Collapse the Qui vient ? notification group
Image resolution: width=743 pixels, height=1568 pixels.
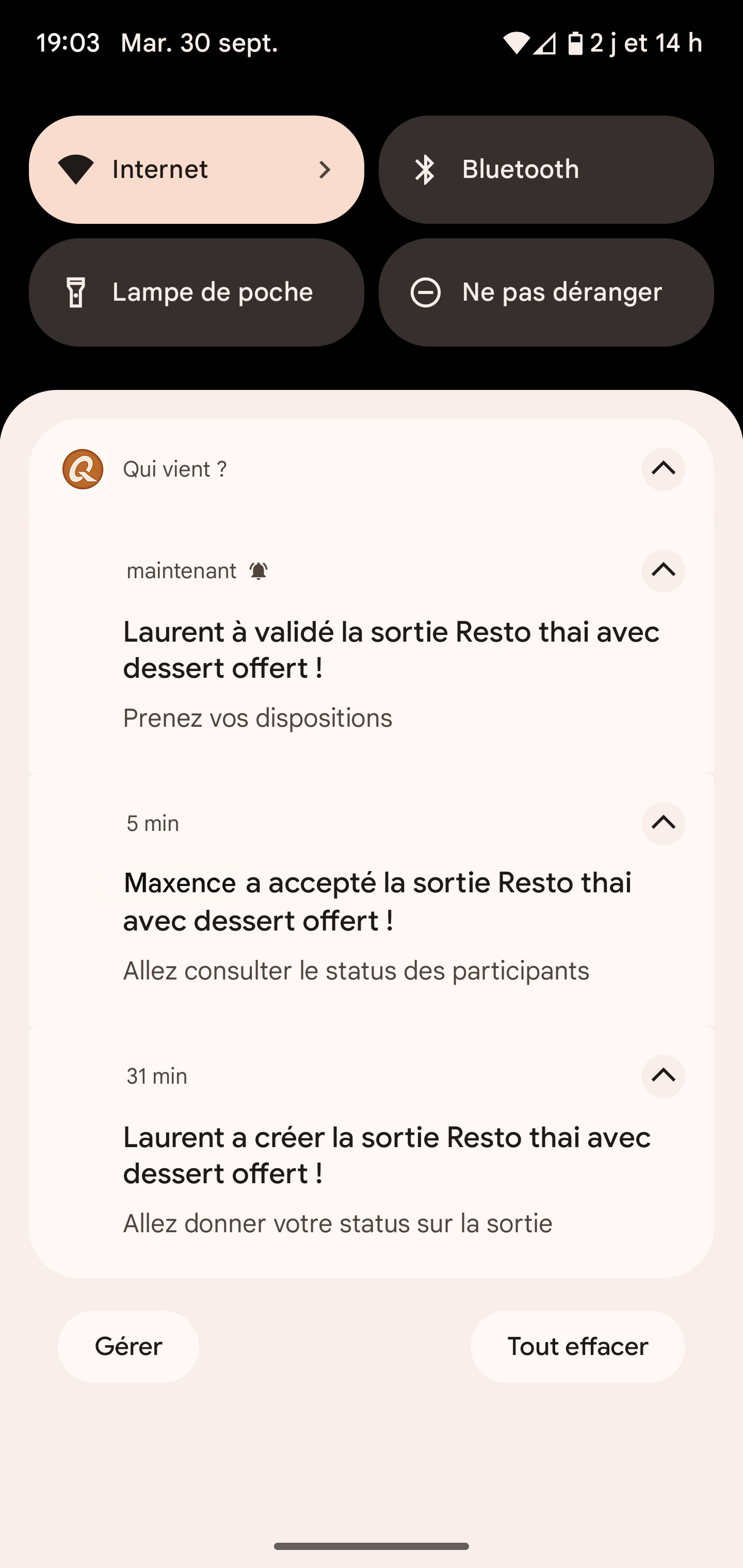663,469
